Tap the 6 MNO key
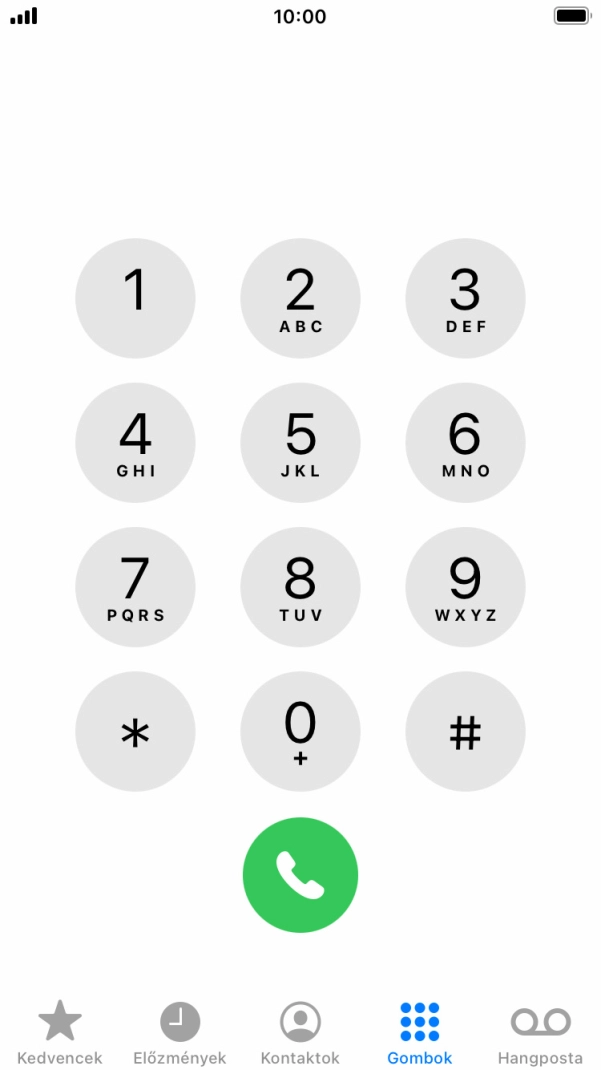The height and width of the screenshot is (1070, 601). coord(465,443)
